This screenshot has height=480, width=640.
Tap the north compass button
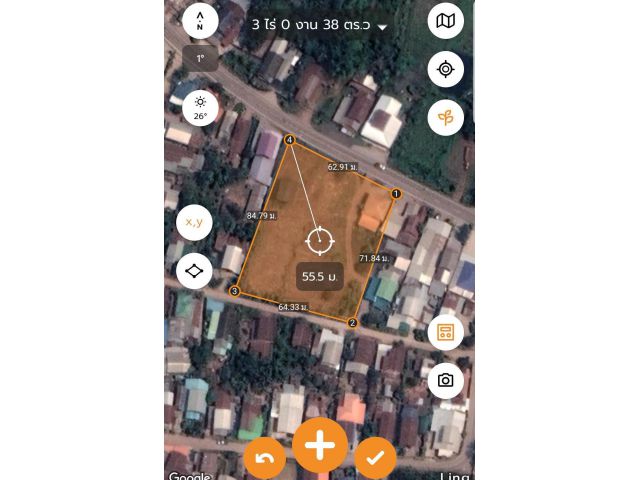[200, 21]
